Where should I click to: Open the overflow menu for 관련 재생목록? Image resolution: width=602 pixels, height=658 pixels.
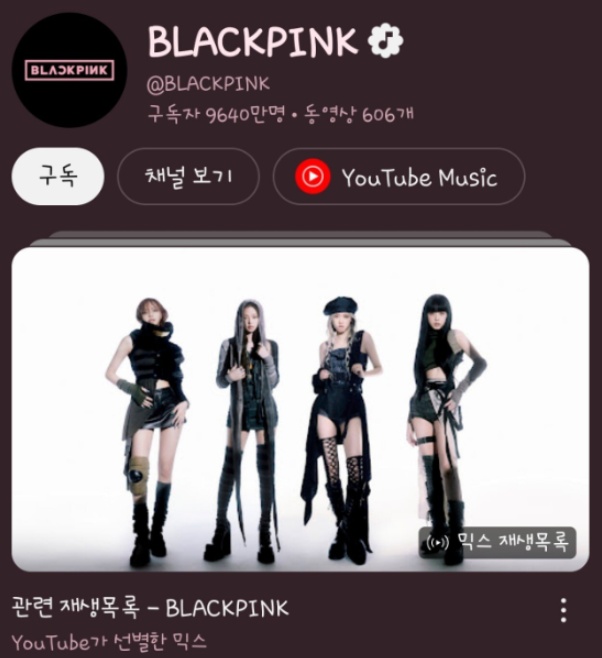point(564,610)
